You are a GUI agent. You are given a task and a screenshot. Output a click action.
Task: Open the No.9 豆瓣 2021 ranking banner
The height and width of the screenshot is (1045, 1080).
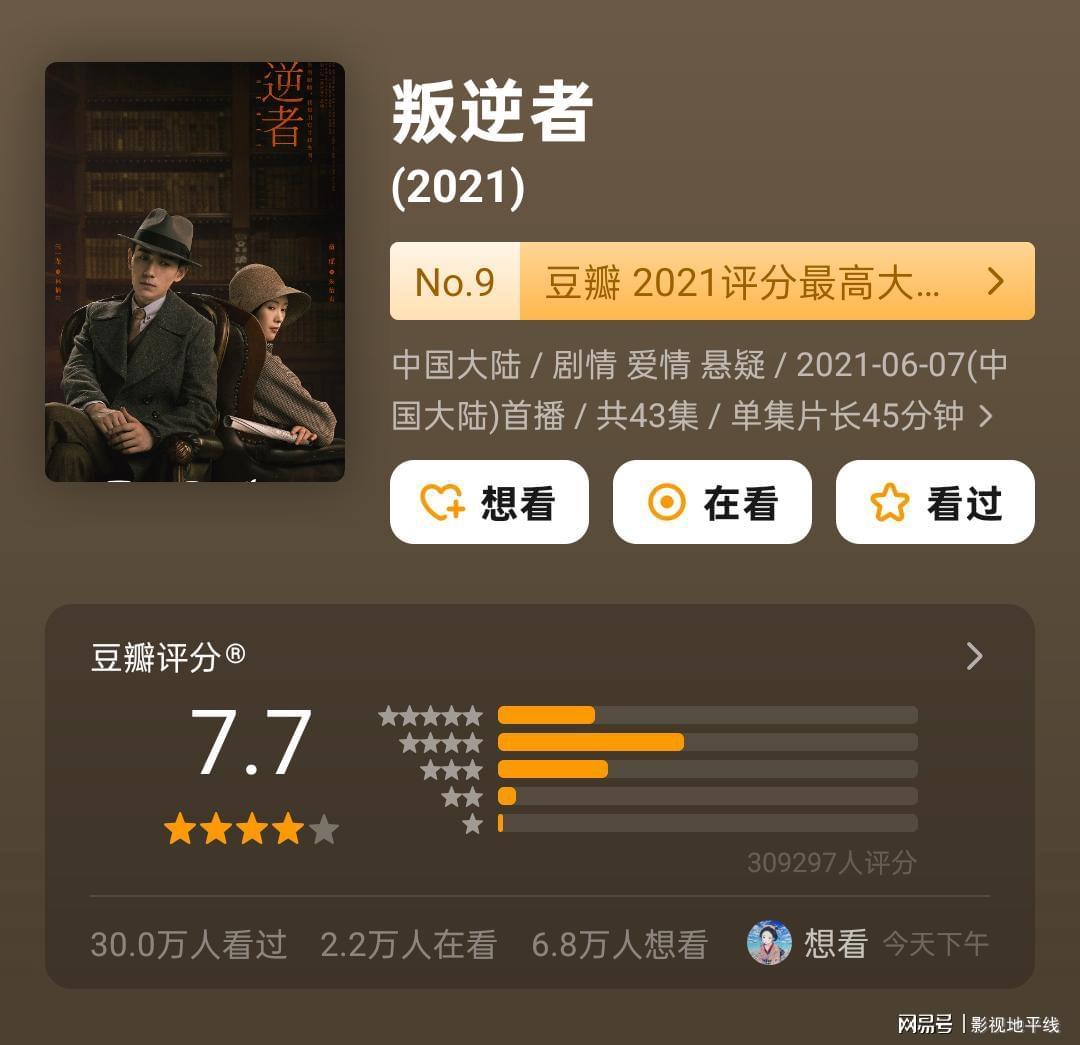tap(712, 282)
